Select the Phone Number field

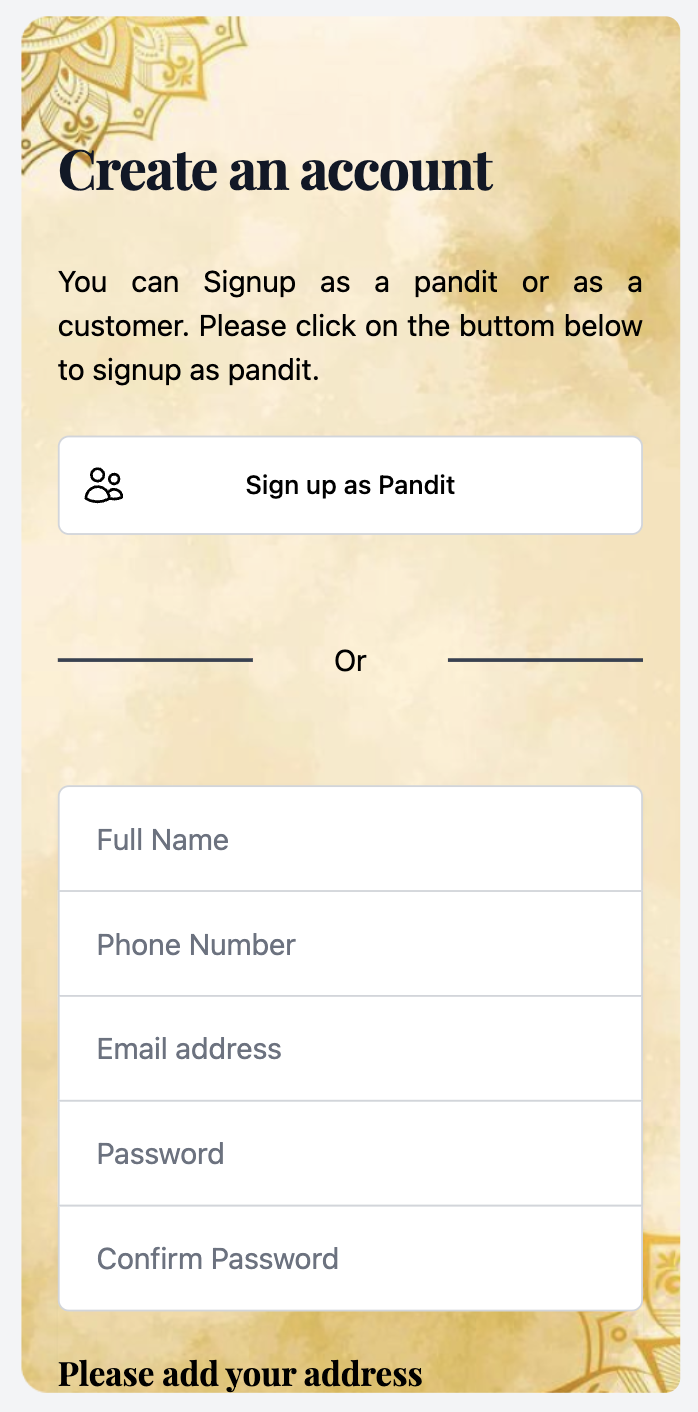(x=350, y=945)
